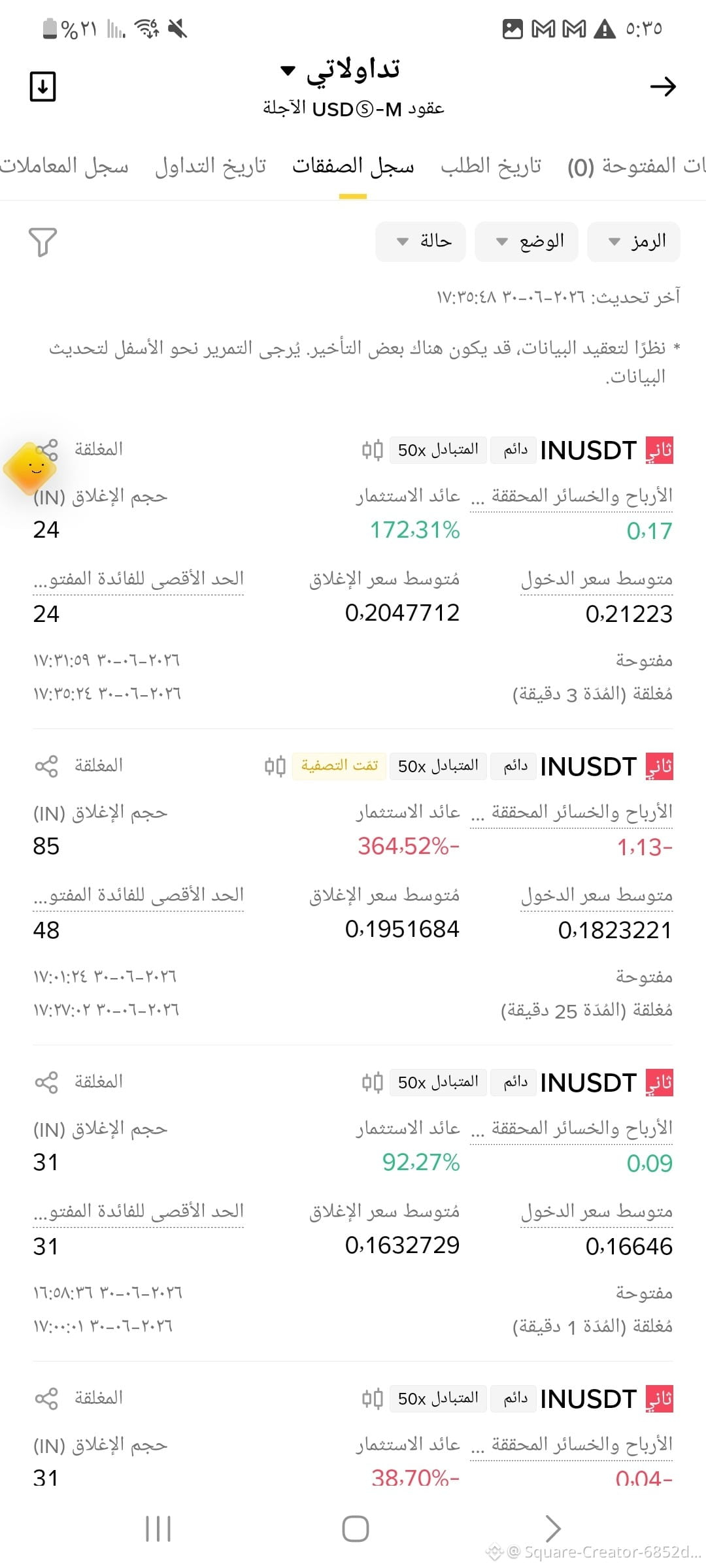Image resolution: width=706 pixels, height=1568 pixels.
Task: Share the liquidated -364.52% INUSDT trade
Action: 46,766
